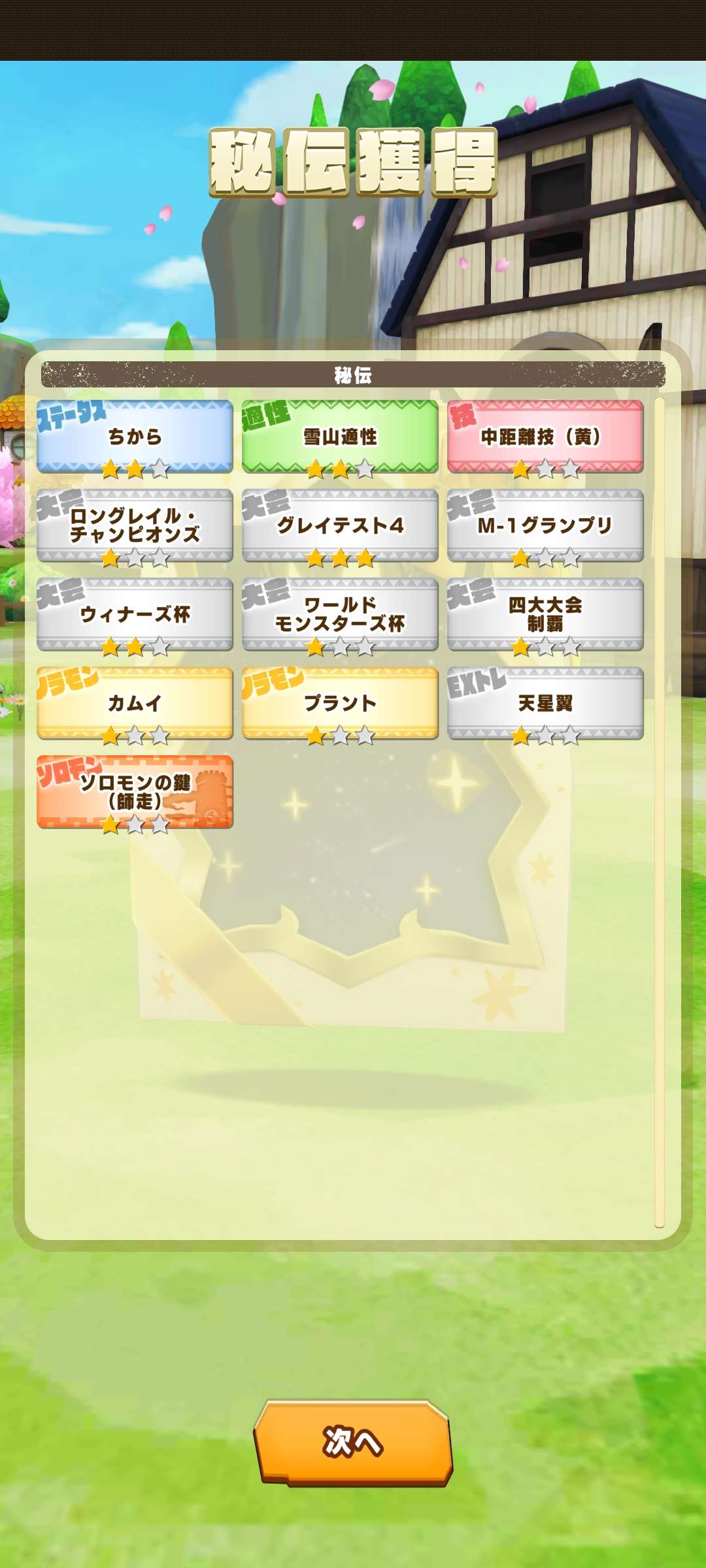This screenshot has height=1568, width=706.
Task: Select the 四大大会制覇 card
Action: 545,614
